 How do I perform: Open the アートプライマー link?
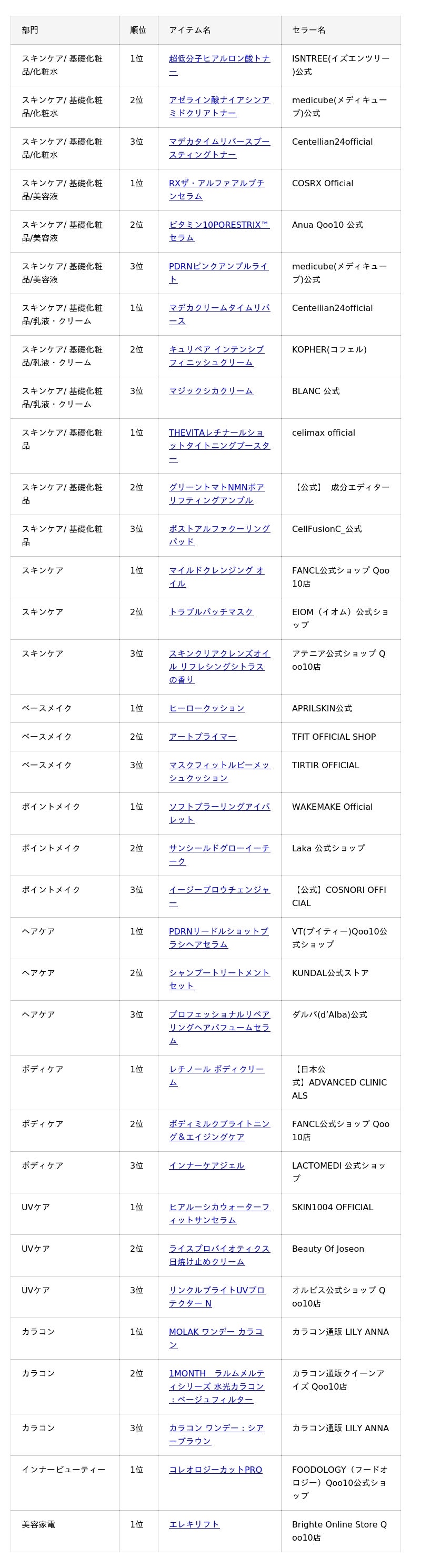point(203,737)
